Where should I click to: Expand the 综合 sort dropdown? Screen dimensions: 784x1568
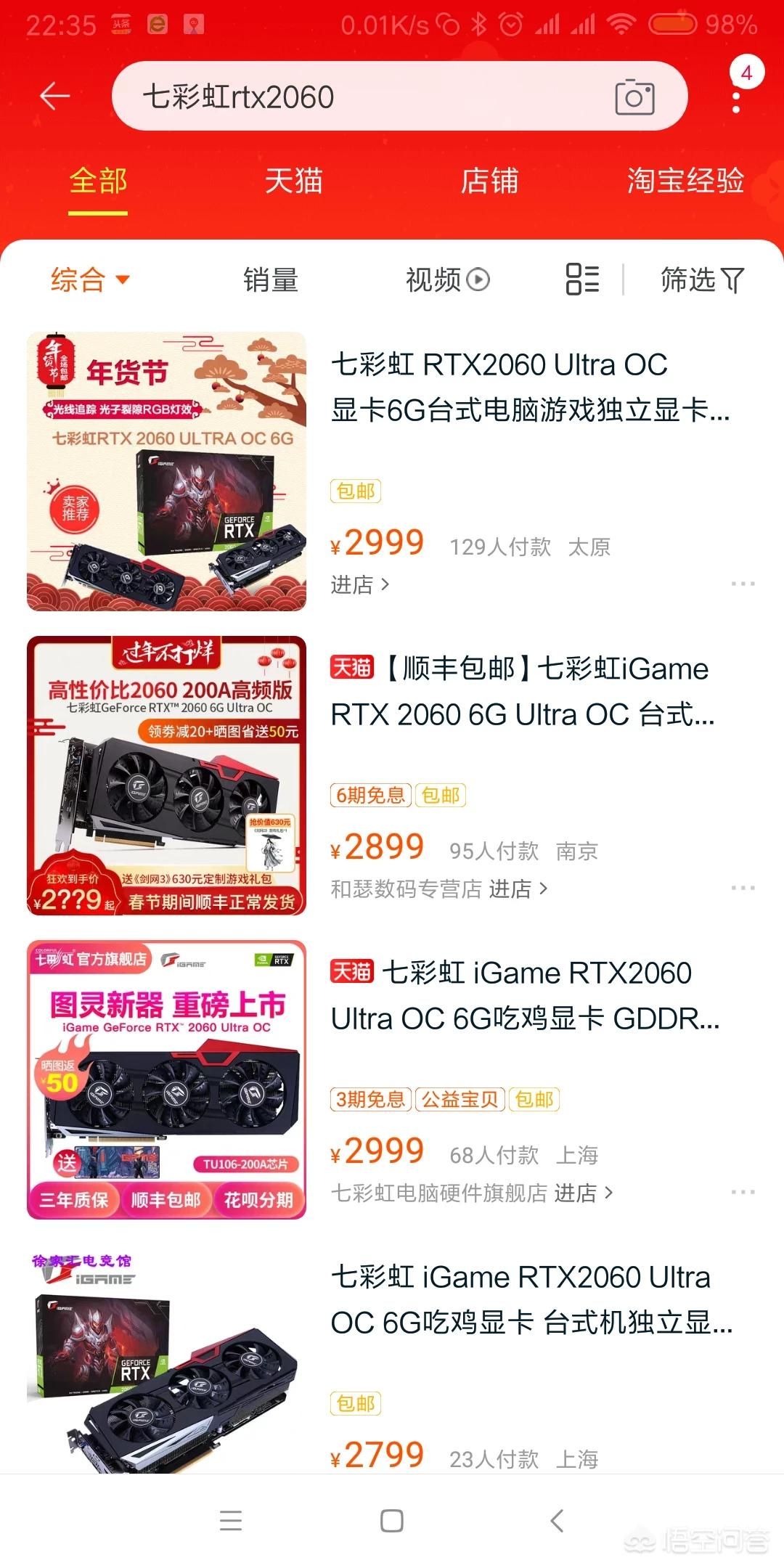point(89,279)
